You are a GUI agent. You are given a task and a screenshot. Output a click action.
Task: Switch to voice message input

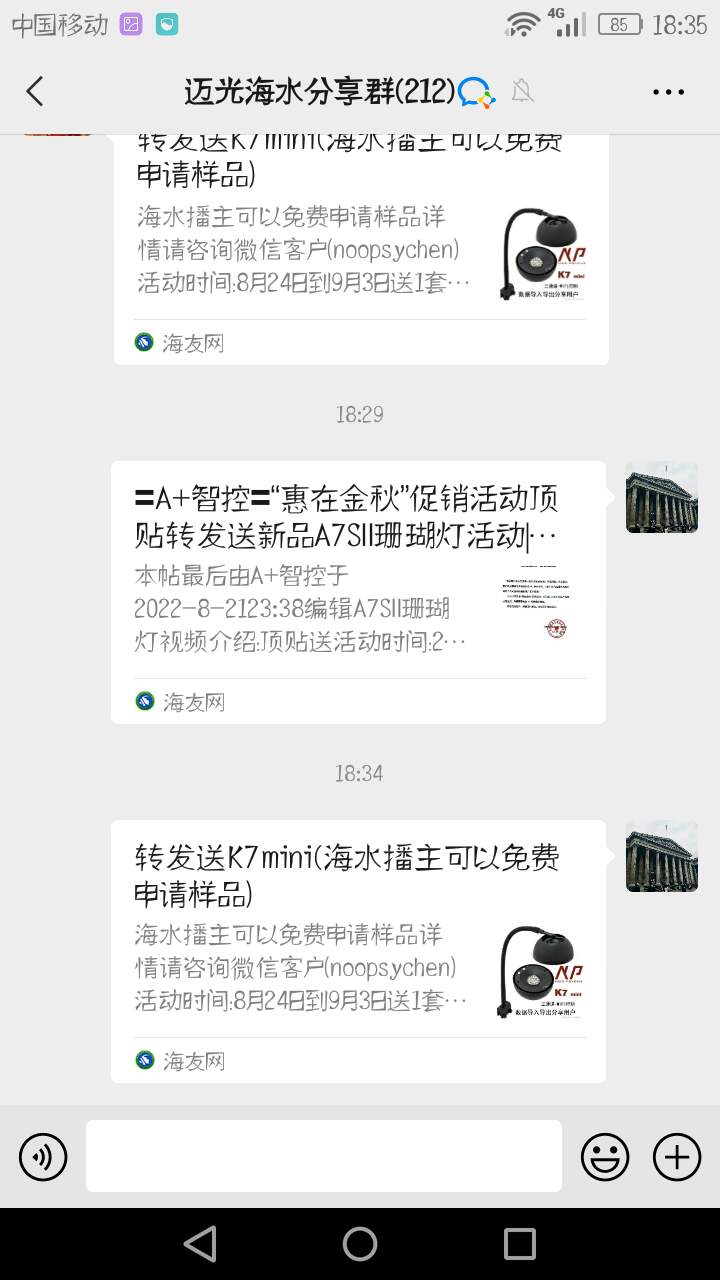43,1158
